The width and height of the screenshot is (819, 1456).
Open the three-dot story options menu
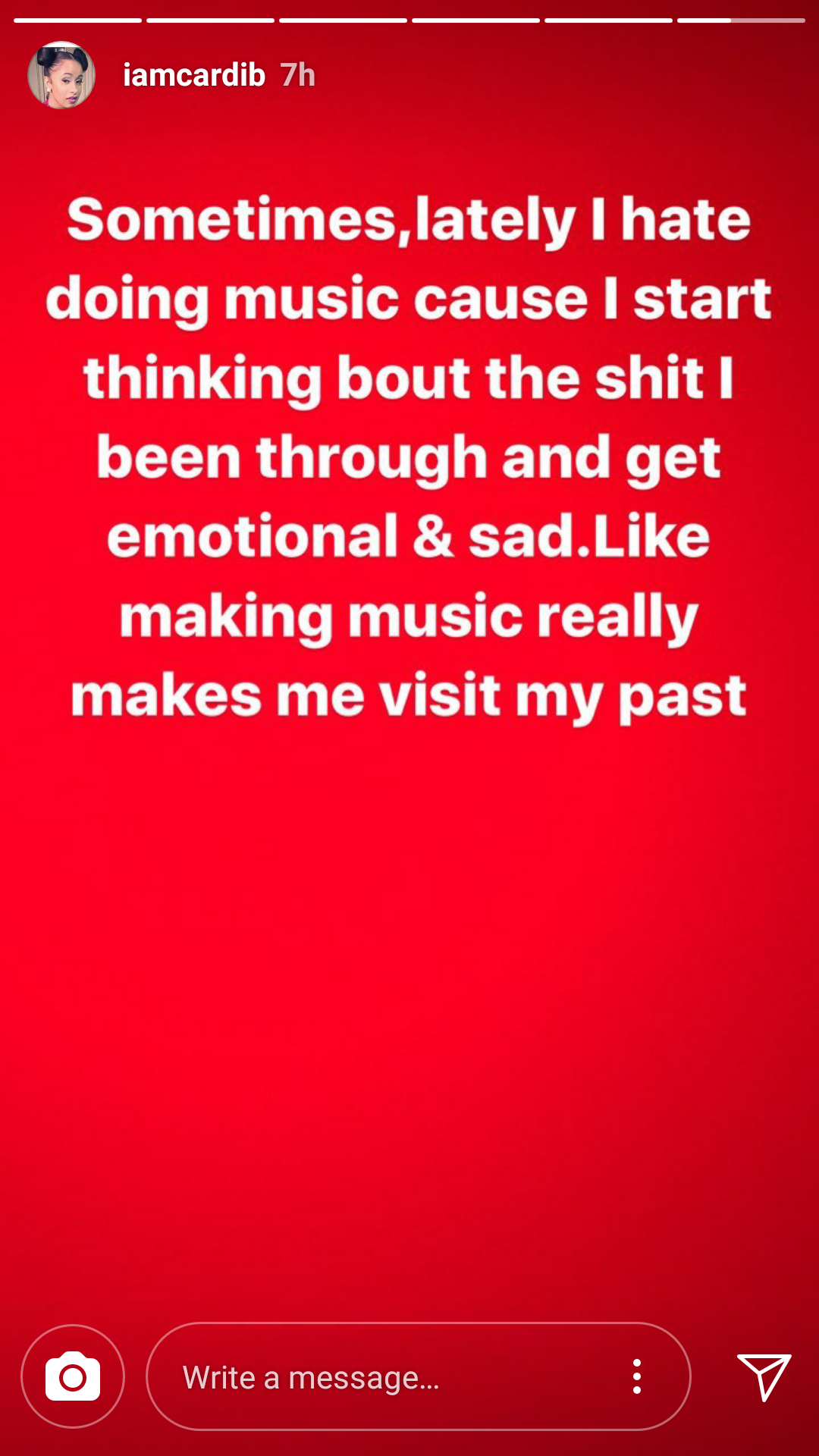point(637,1376)
